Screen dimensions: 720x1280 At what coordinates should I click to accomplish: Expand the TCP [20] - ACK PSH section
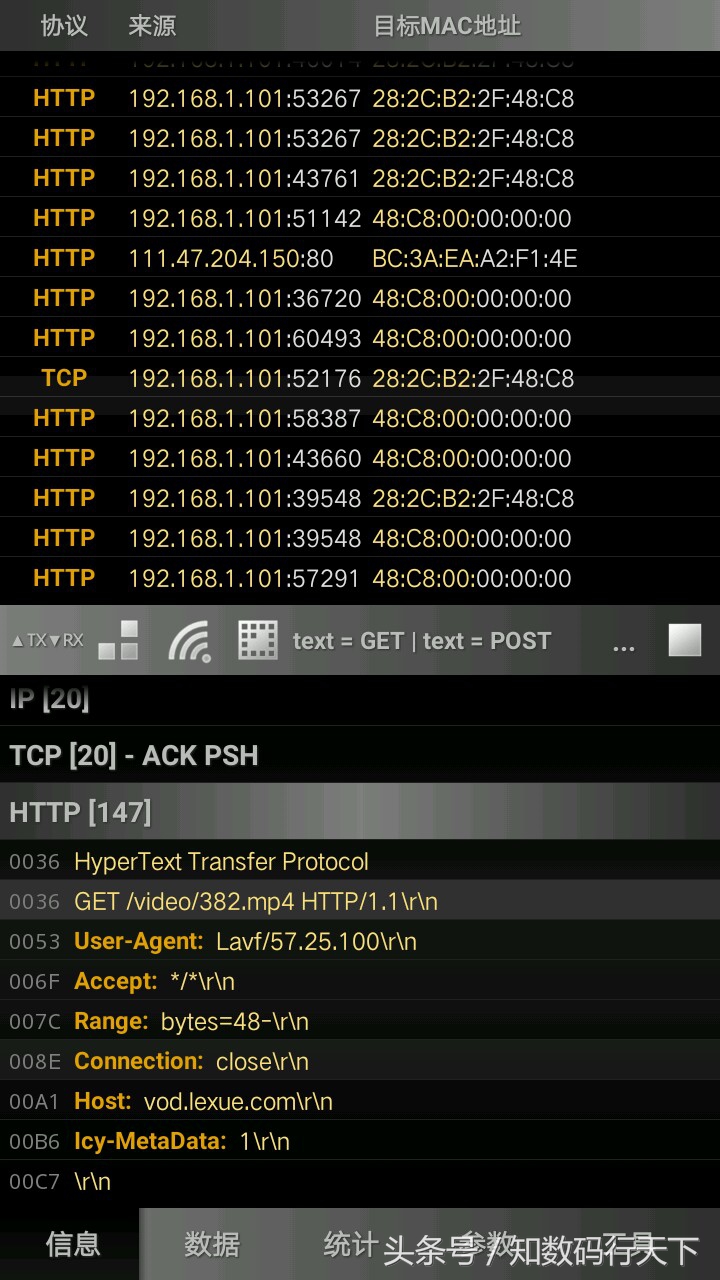coord(360,755)
